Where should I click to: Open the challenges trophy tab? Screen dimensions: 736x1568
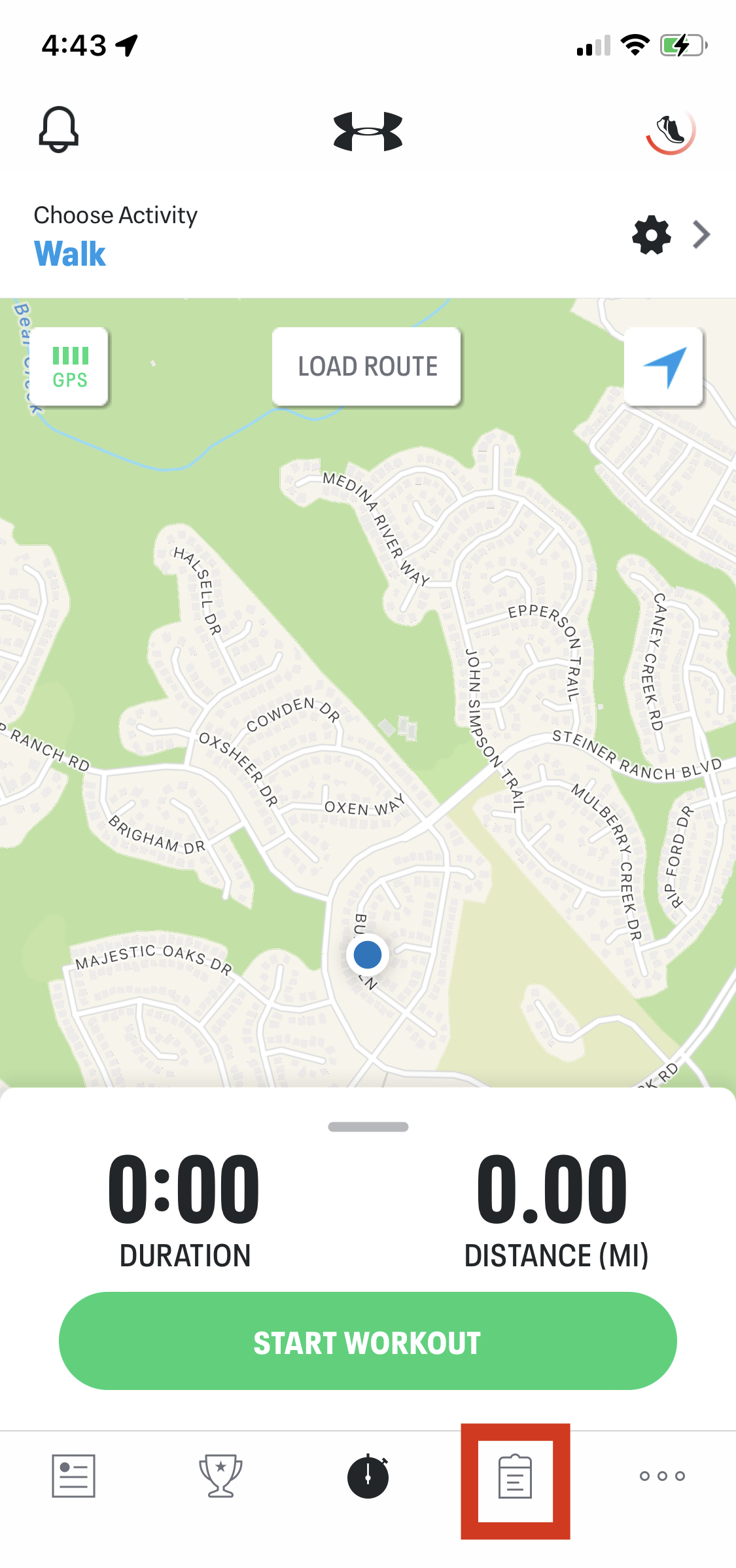click(220, 1475)
